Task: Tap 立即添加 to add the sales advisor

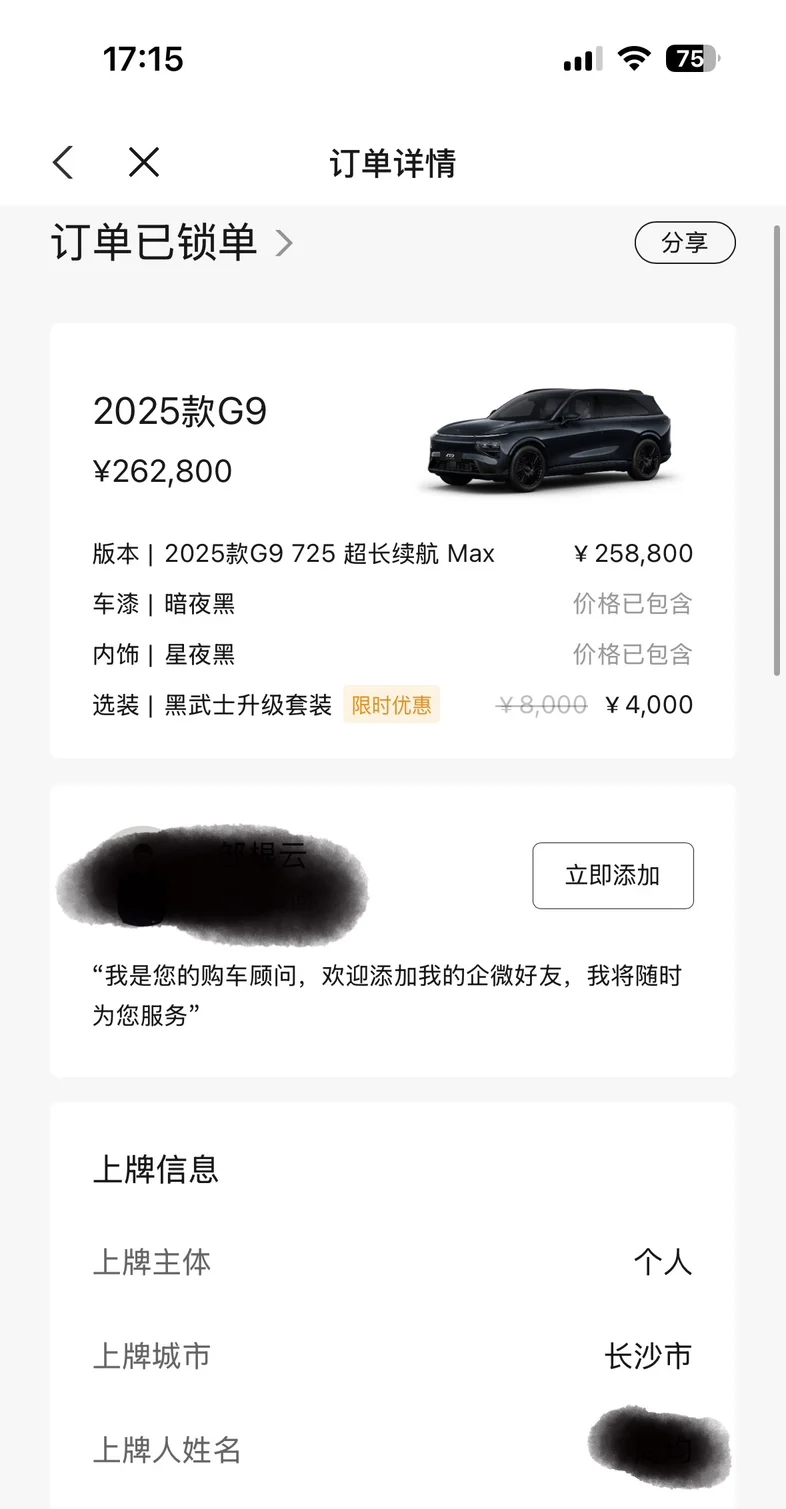Action: (x=612, y=876)
